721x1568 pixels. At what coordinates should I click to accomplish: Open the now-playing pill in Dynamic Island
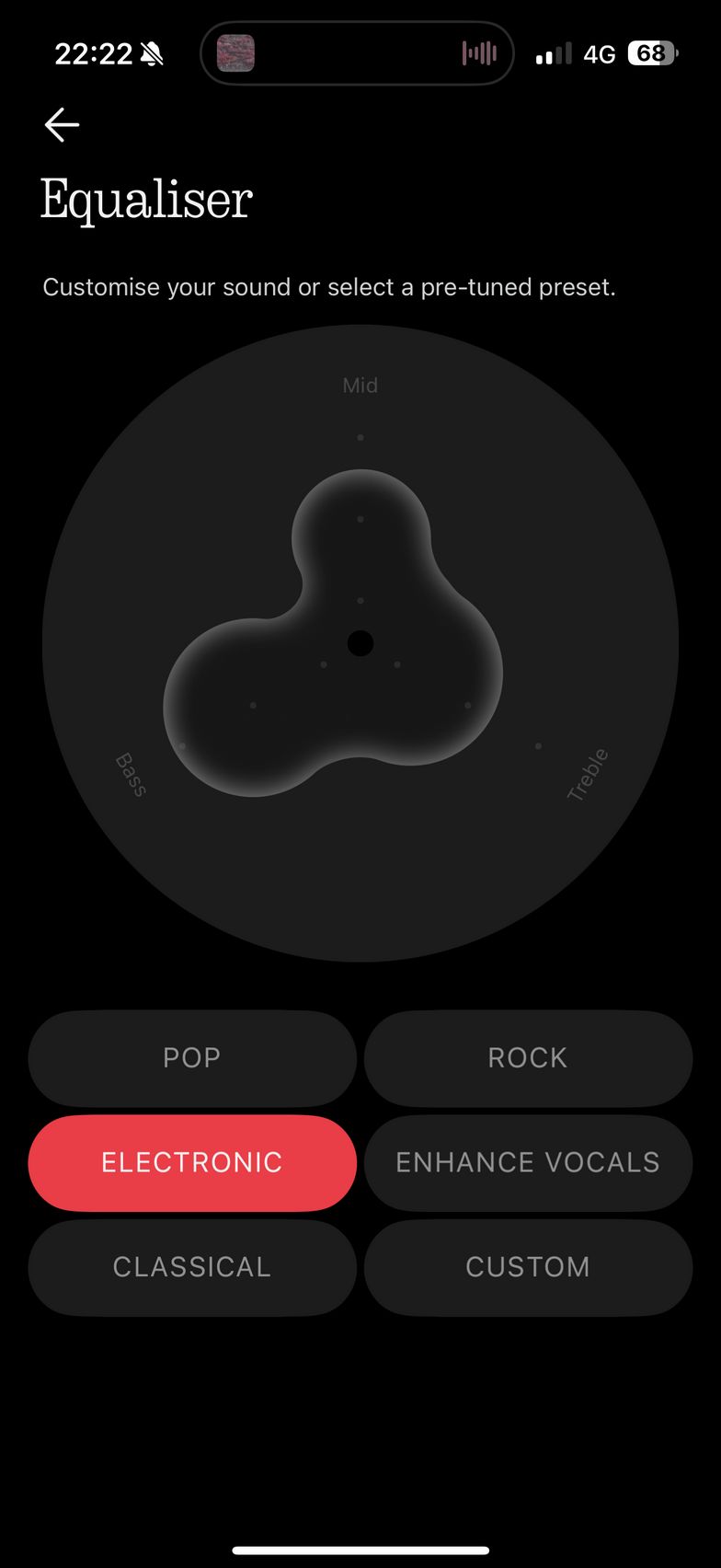tap(357, 53)
